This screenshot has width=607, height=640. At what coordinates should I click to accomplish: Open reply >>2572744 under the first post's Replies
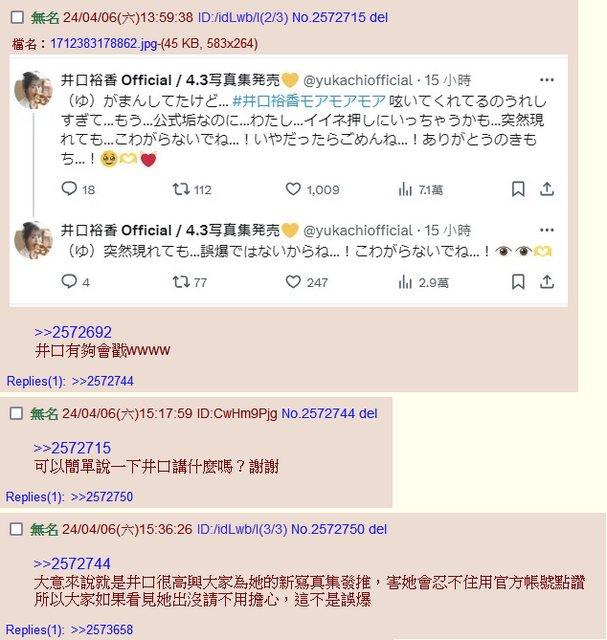(102, 381)
